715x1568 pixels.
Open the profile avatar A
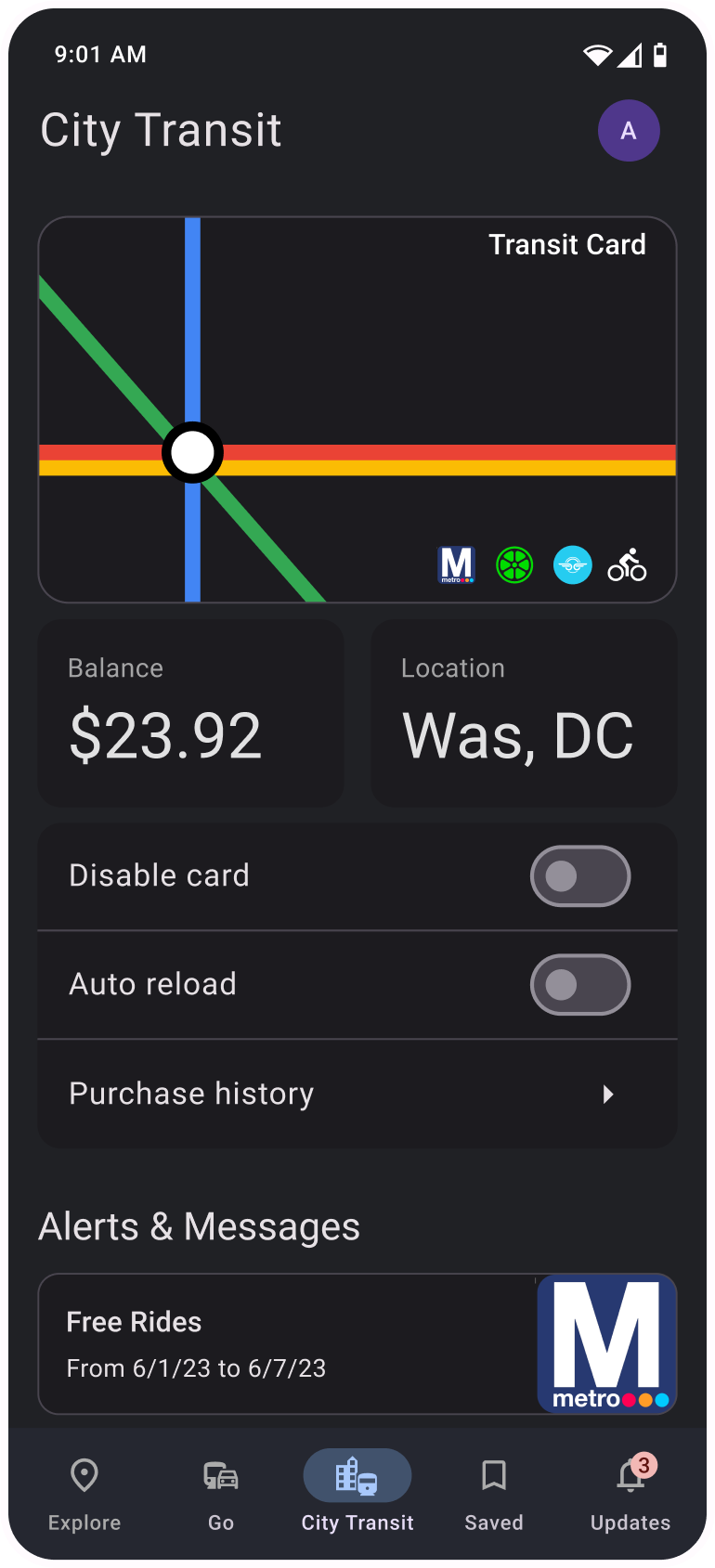coord(629,131)
